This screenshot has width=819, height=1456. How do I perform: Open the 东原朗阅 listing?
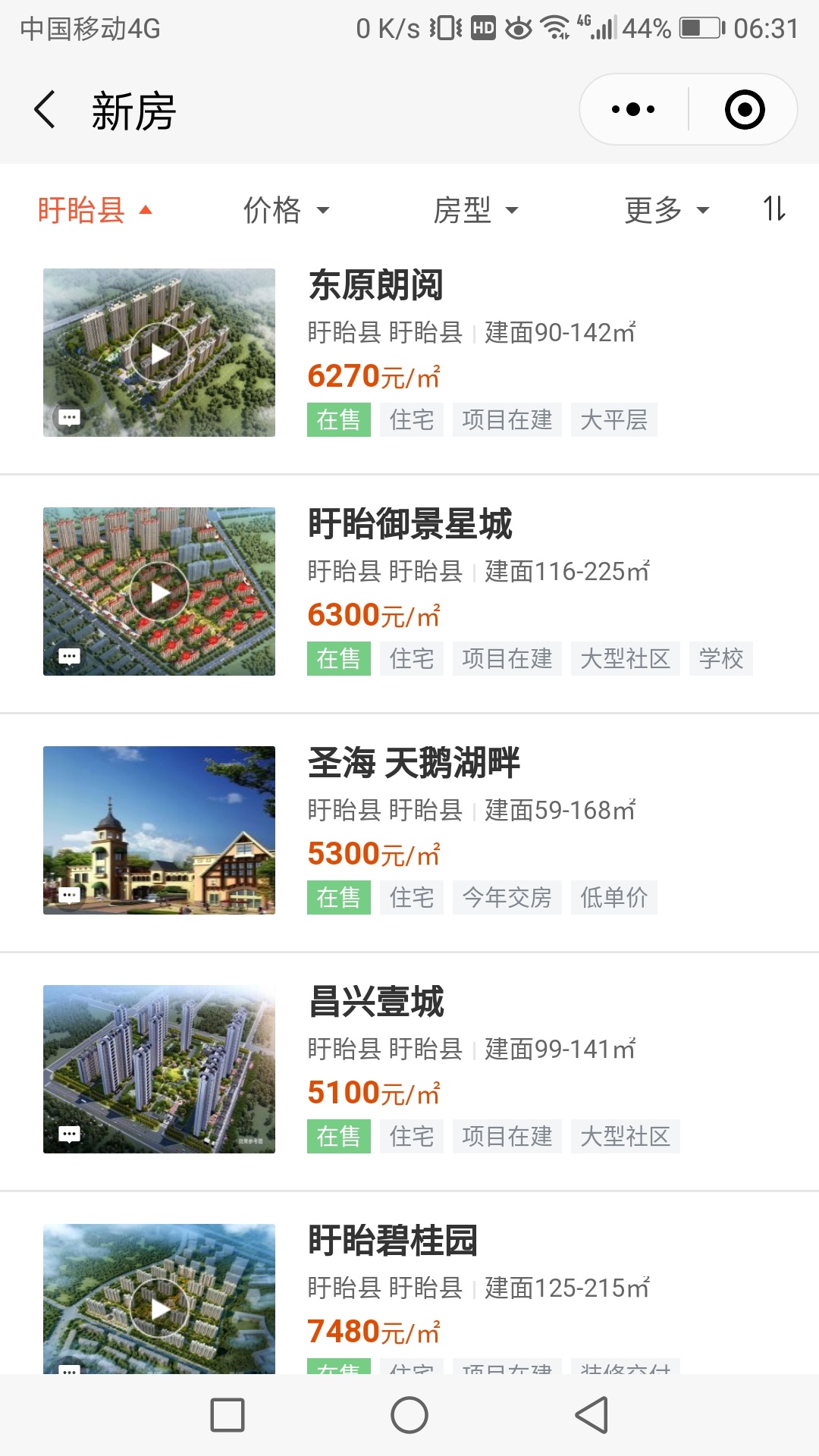pos(409,353)
